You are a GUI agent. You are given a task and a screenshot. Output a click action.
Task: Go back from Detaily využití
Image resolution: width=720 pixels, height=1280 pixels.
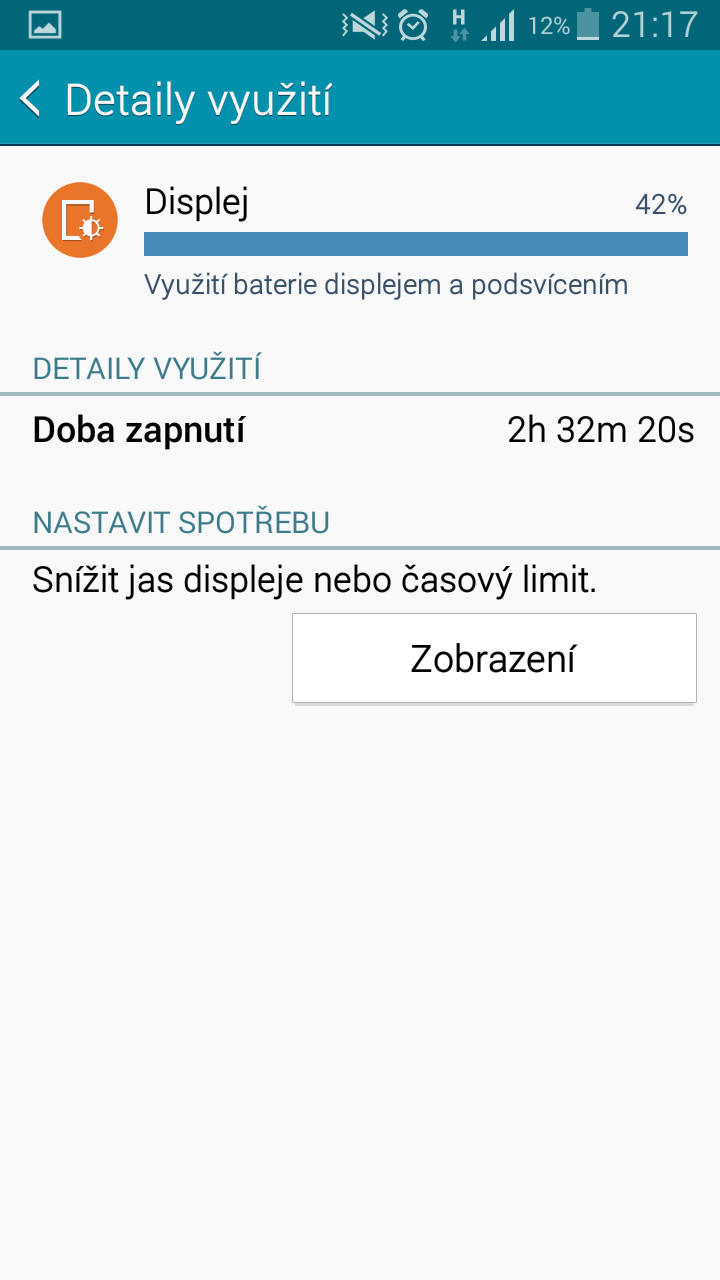[x=32, y=100]
